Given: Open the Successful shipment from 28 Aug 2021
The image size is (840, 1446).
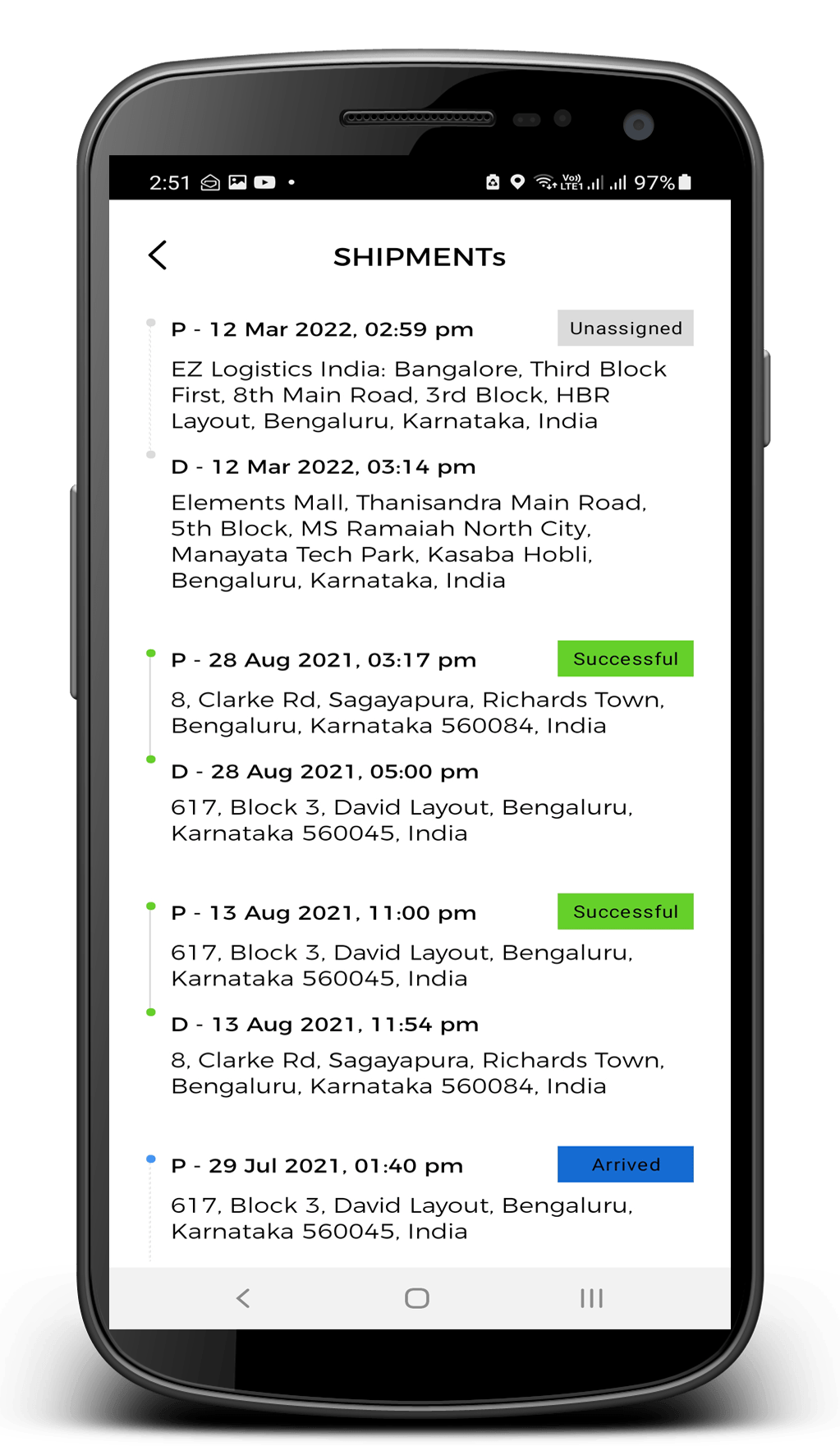Looking at the screenshot, I should 419,743.
